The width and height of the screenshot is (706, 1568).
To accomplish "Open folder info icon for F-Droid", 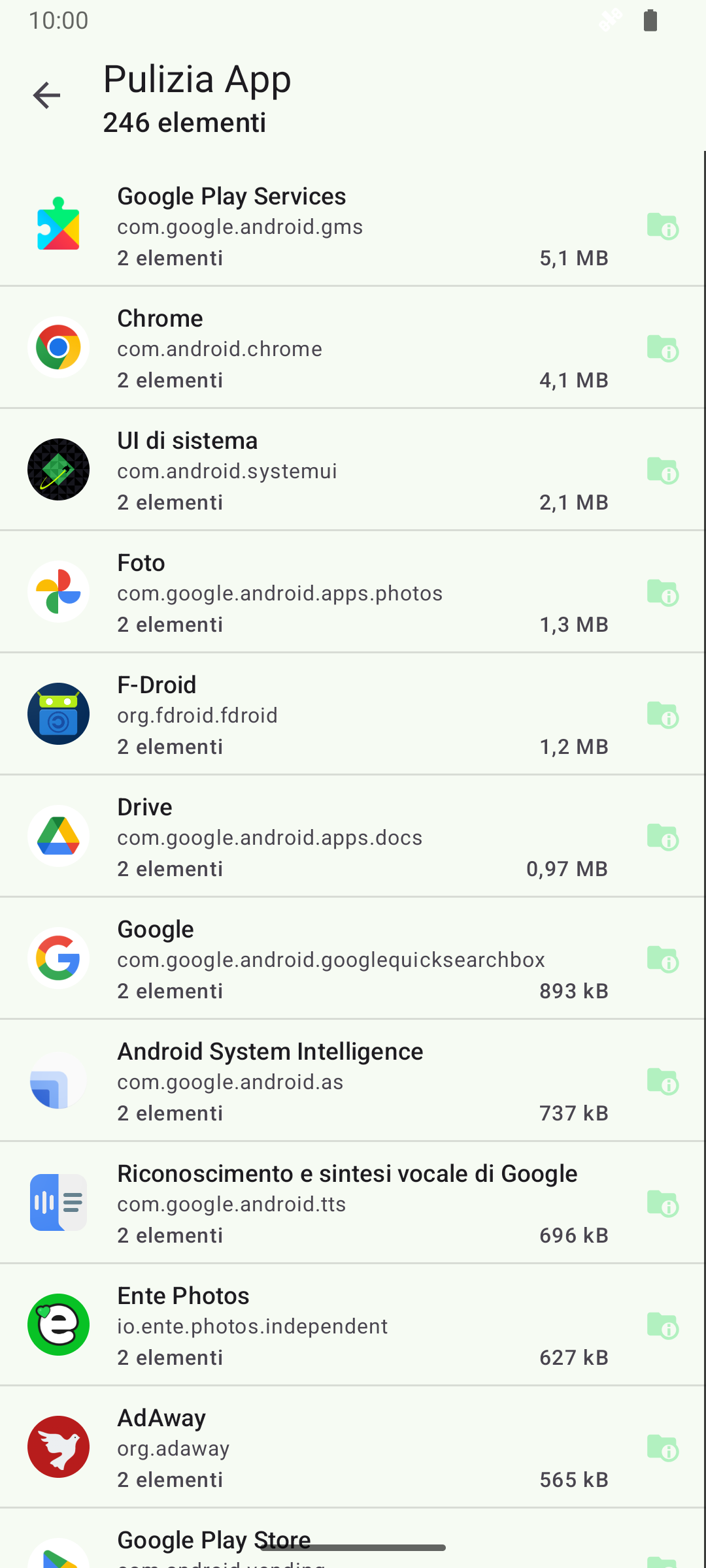I will [x=662, y=715].
